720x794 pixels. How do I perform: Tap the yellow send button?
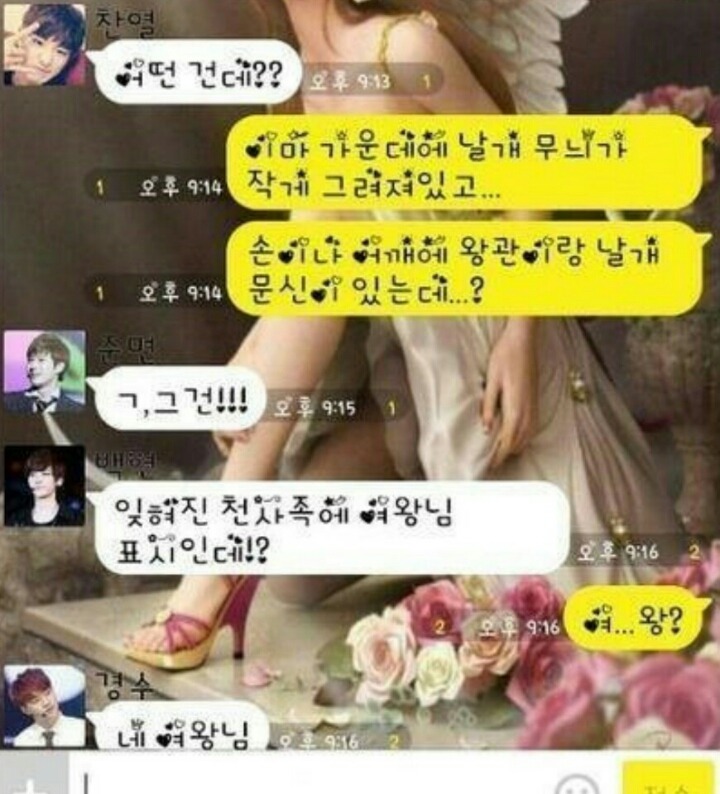coord(668,778)
